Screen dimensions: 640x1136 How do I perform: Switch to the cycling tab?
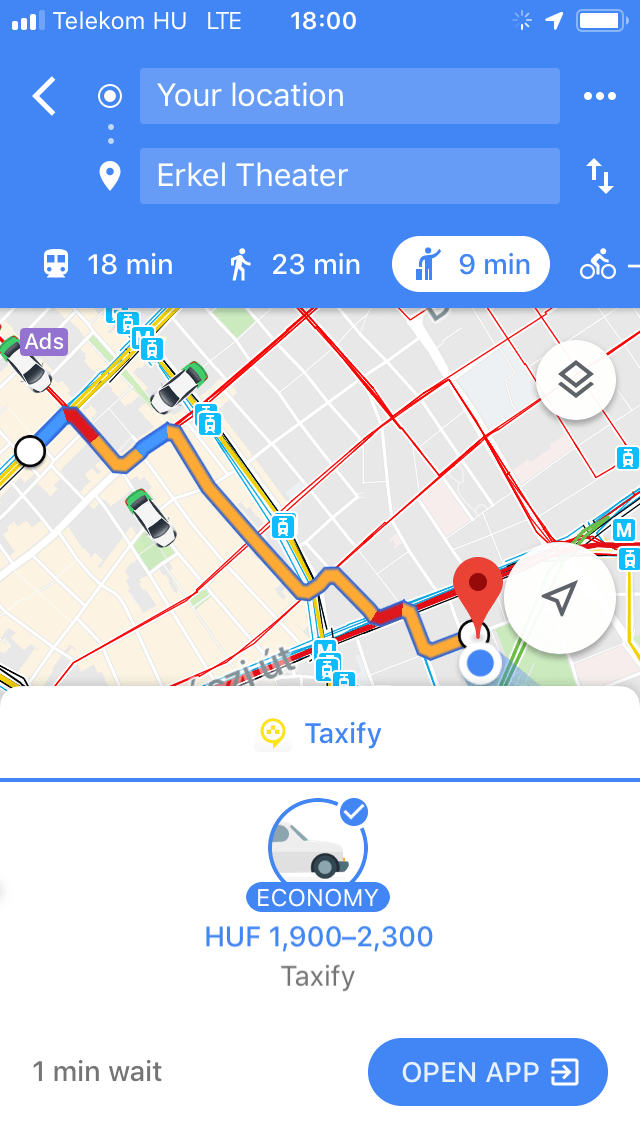[x=600, y=265]
